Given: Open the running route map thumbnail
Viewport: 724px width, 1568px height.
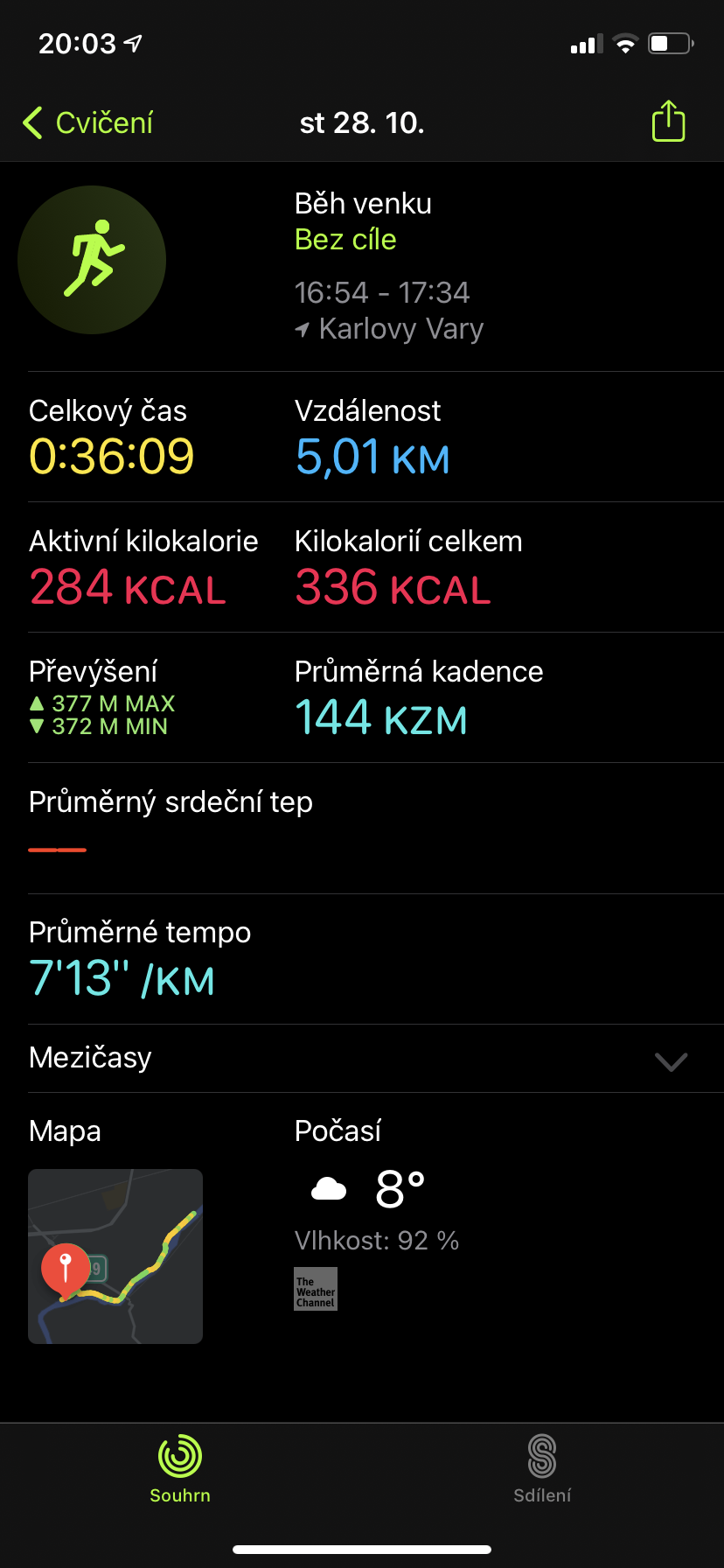Looking at the screenshot, I should coord(115,1256).
